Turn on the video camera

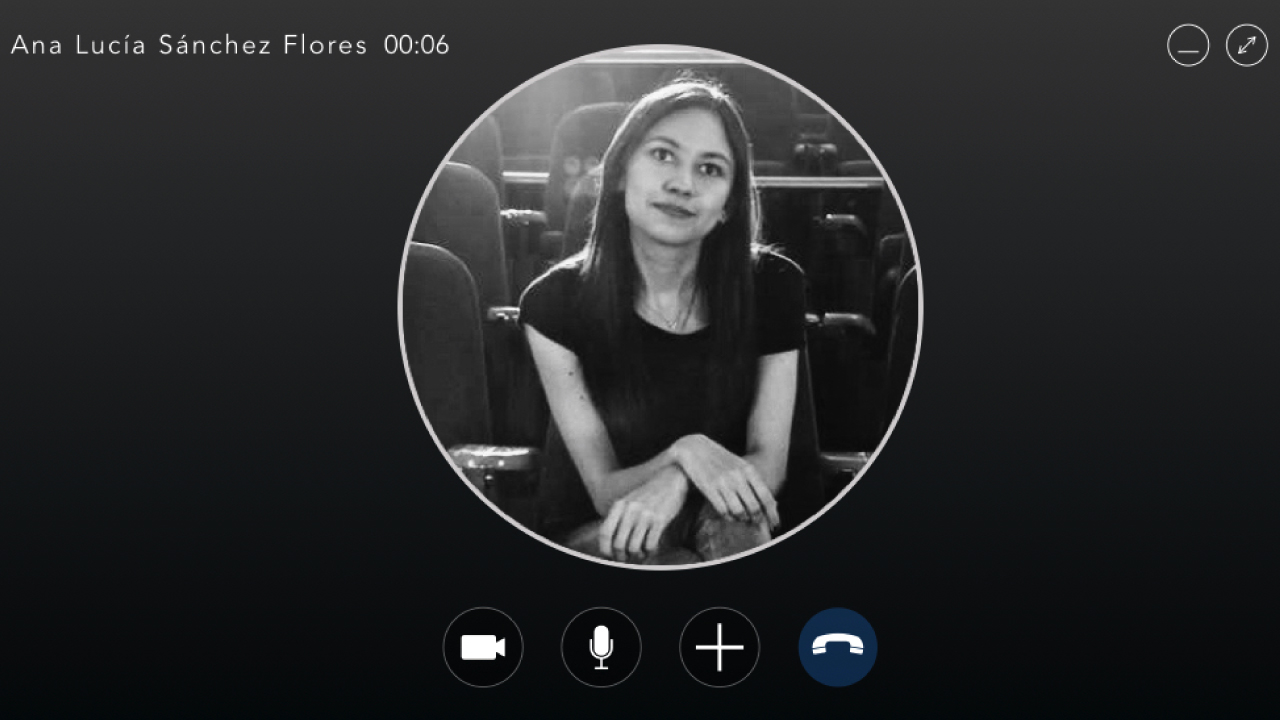click(482, 648)
